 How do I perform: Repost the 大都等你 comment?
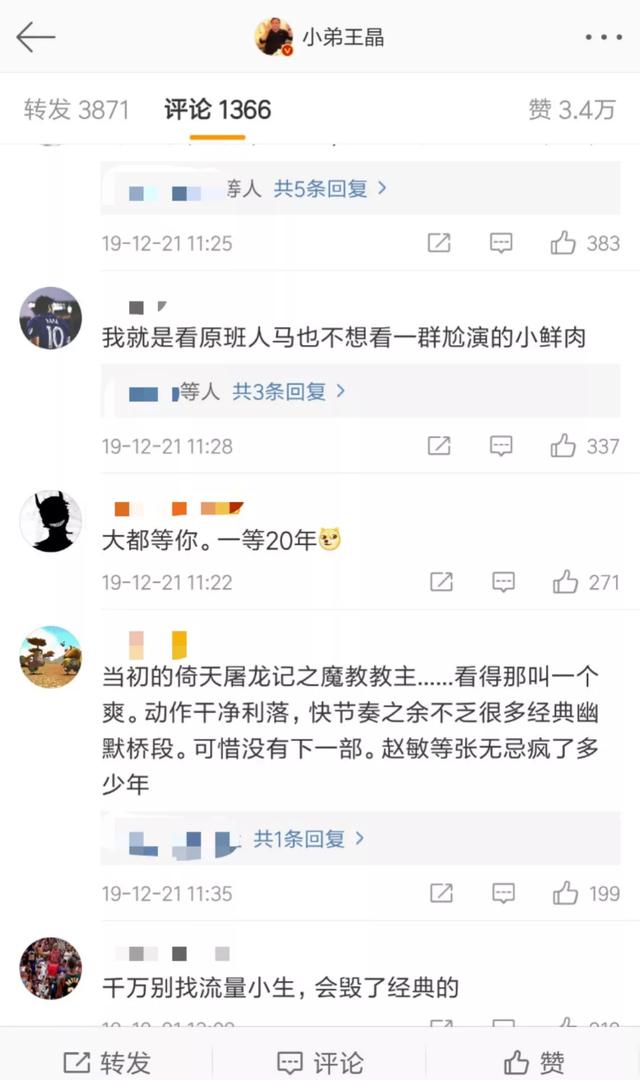pos(440,581)
